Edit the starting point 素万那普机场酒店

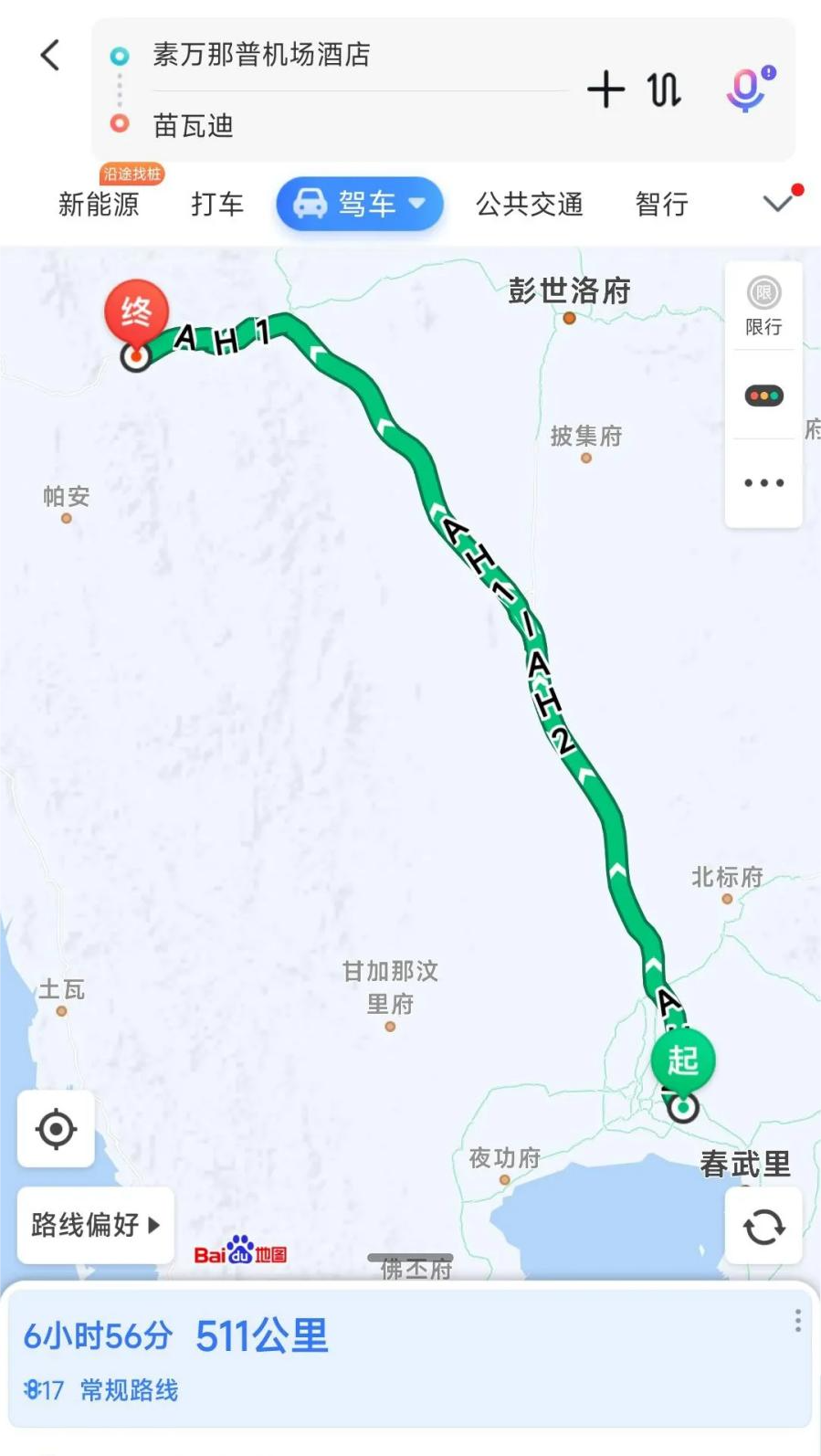pos(260,55)
